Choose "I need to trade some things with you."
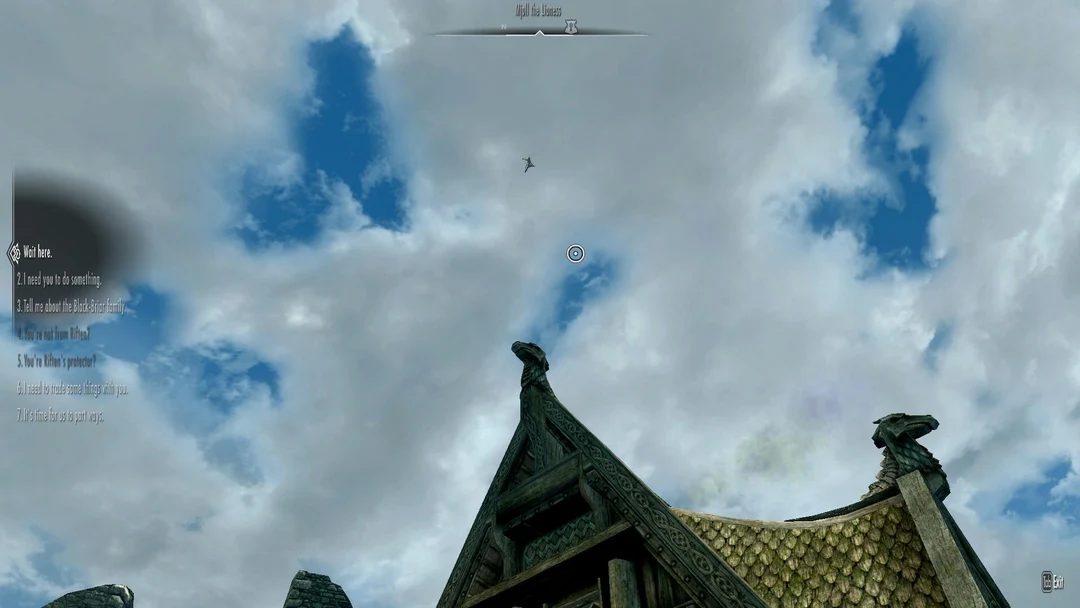Screen dimensions: 1080x608 point(72,388)
